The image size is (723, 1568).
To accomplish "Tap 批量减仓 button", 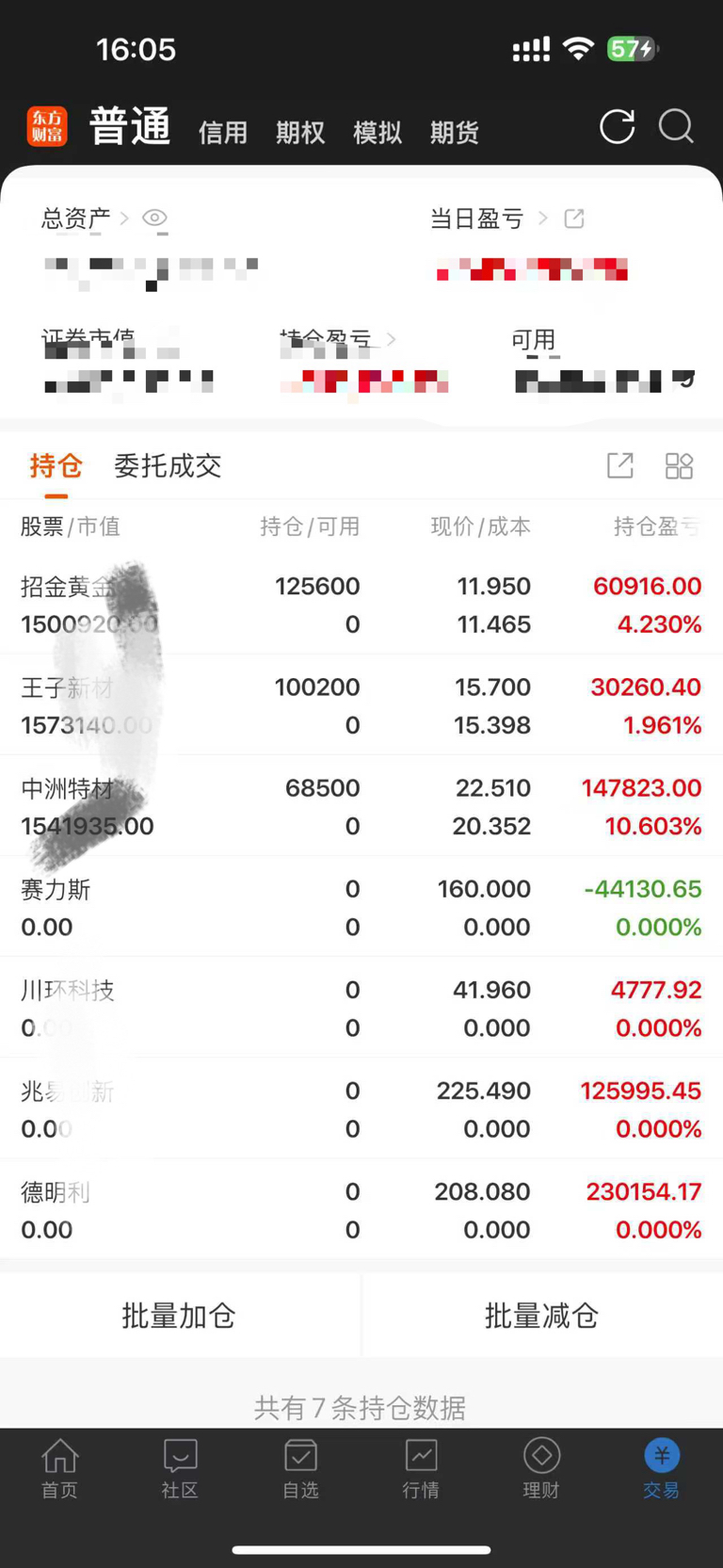I will tap(542, 1316).
